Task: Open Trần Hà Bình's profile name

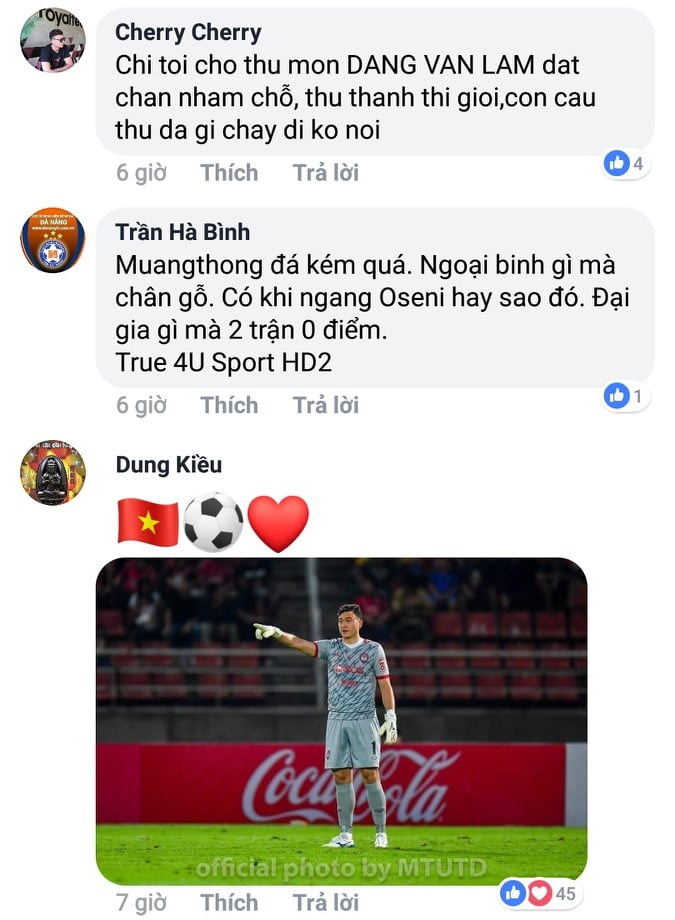Action: pos(182,232)
